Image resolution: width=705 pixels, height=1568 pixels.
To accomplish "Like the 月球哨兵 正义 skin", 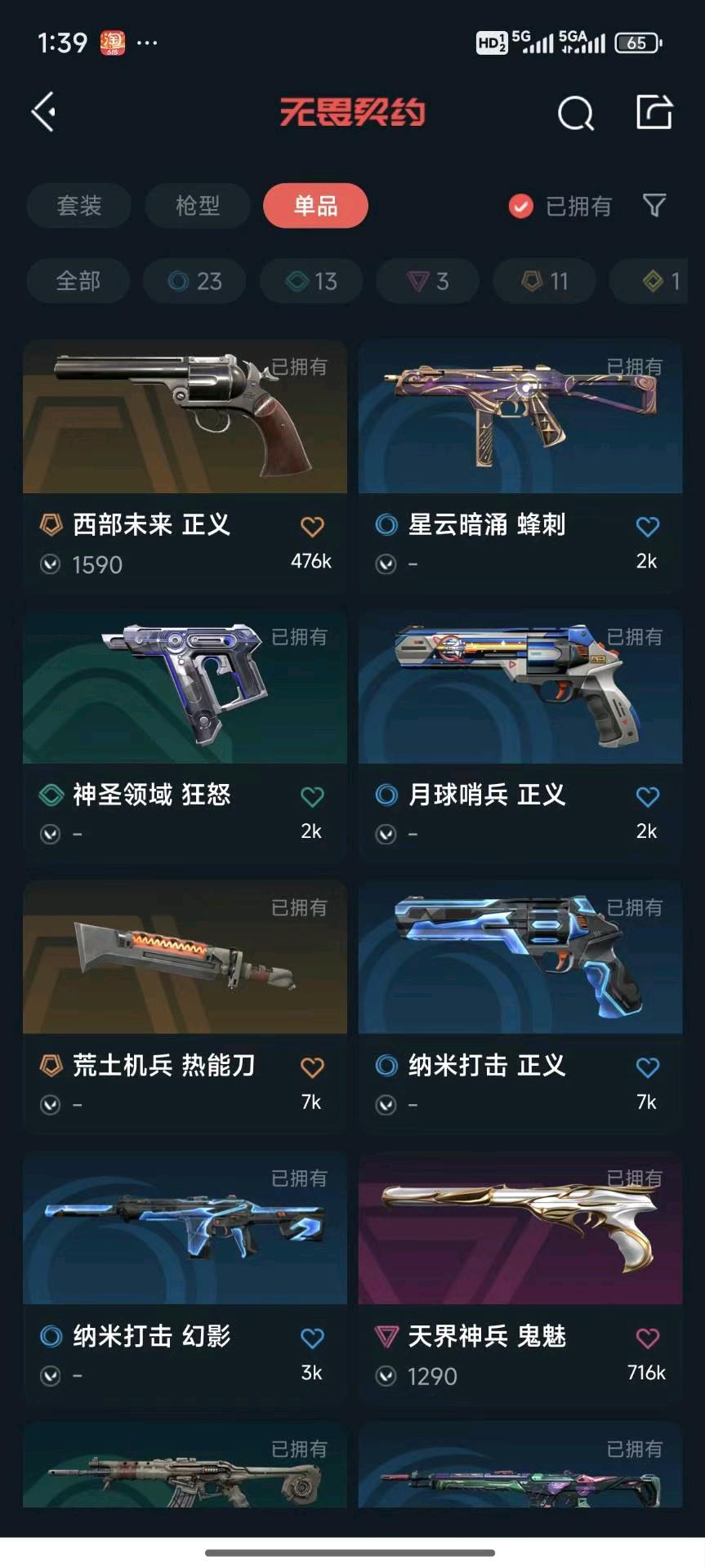I will (647, 796).
